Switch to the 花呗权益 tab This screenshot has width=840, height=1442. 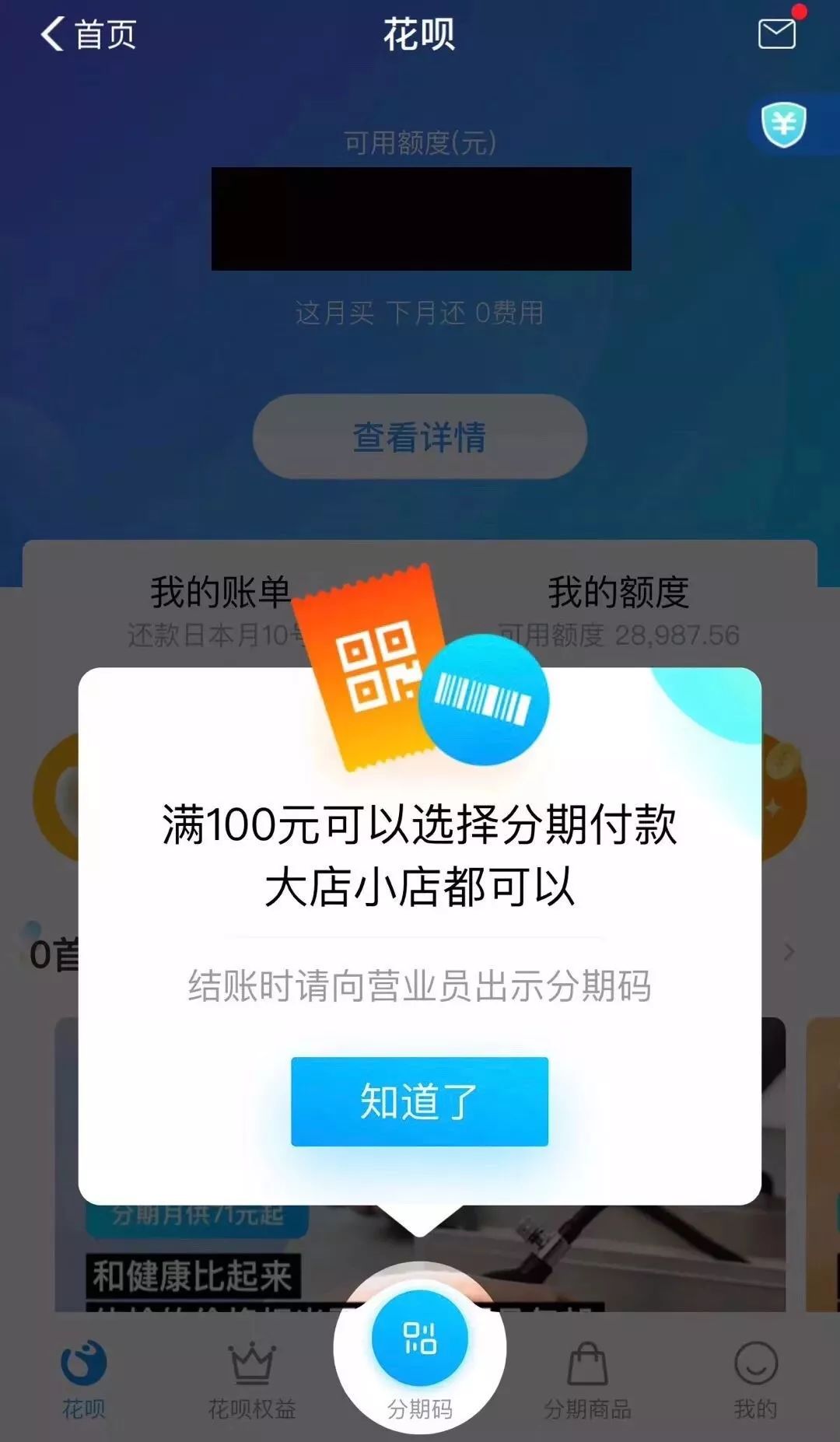(x=251, y=1378)
